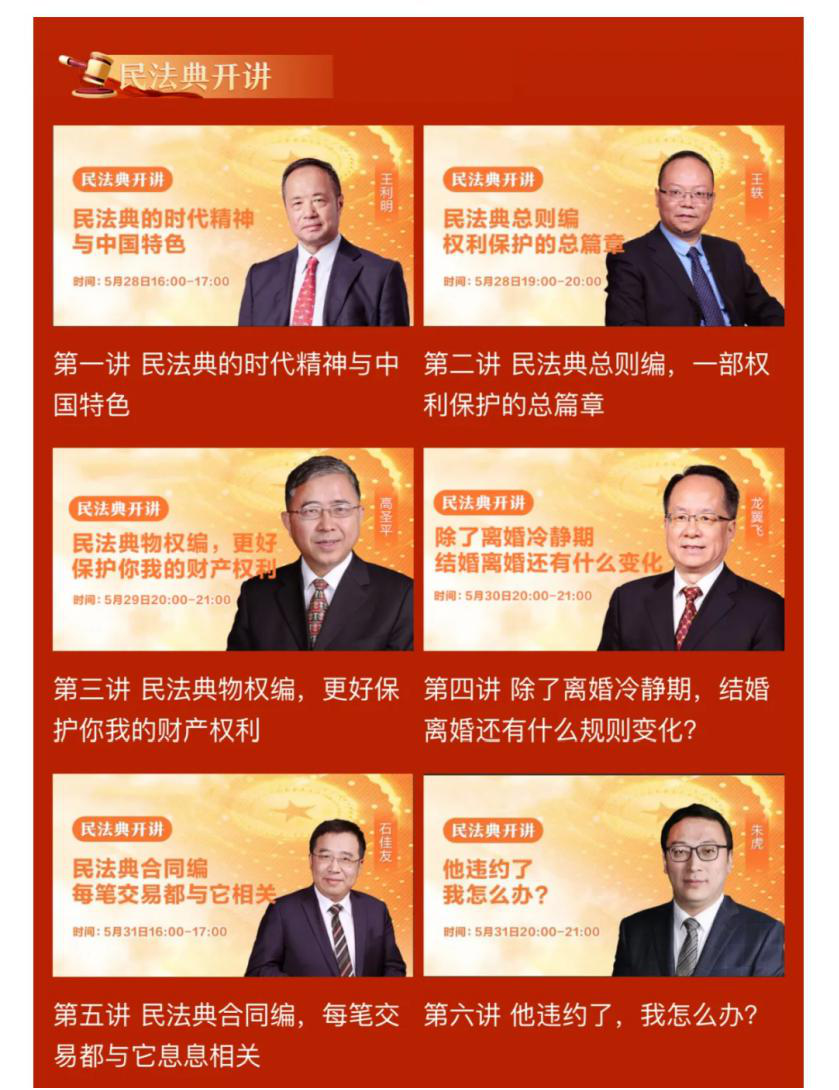Screen dimensions: 839x1090
Task: Select the fifth lecture on 民法典合同编
Action: point(232,875)
